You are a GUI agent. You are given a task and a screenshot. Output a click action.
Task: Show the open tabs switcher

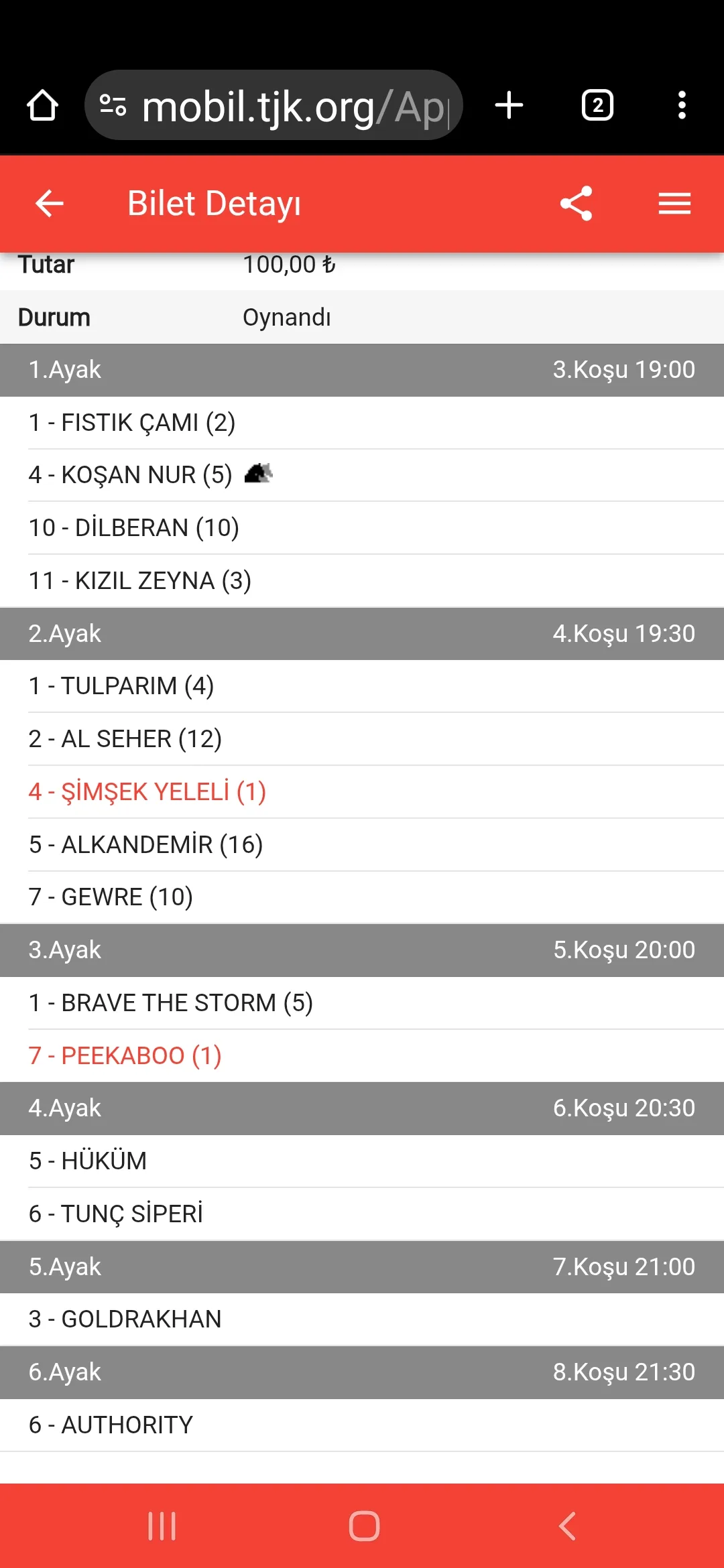pyautogui.click(x=597, y=105)
